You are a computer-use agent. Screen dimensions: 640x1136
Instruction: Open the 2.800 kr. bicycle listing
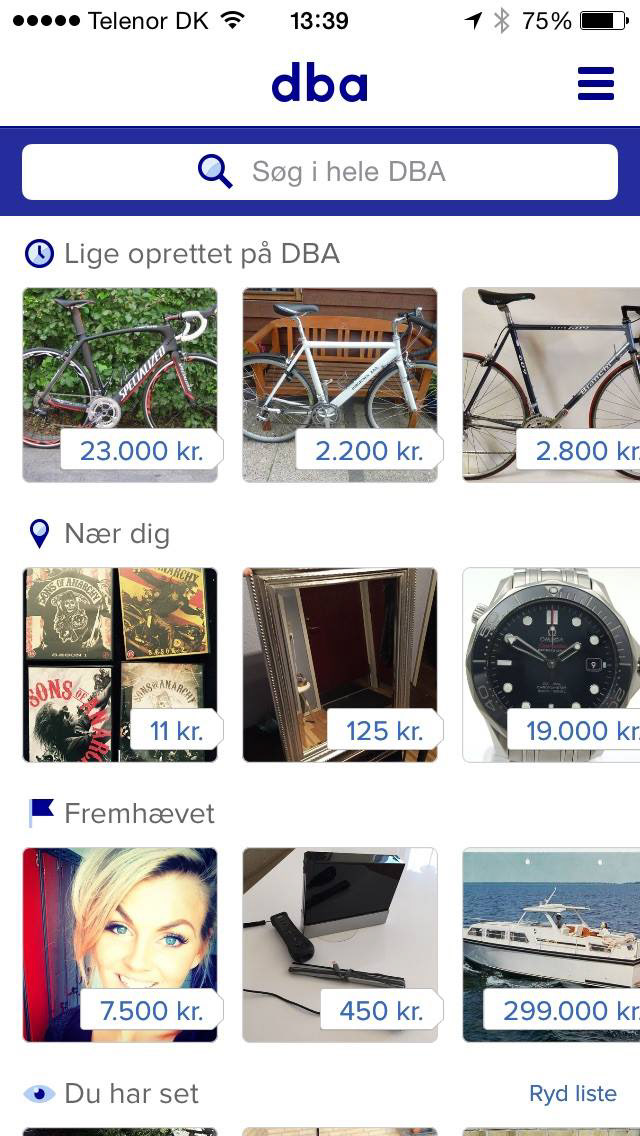(x=551, y=385)
